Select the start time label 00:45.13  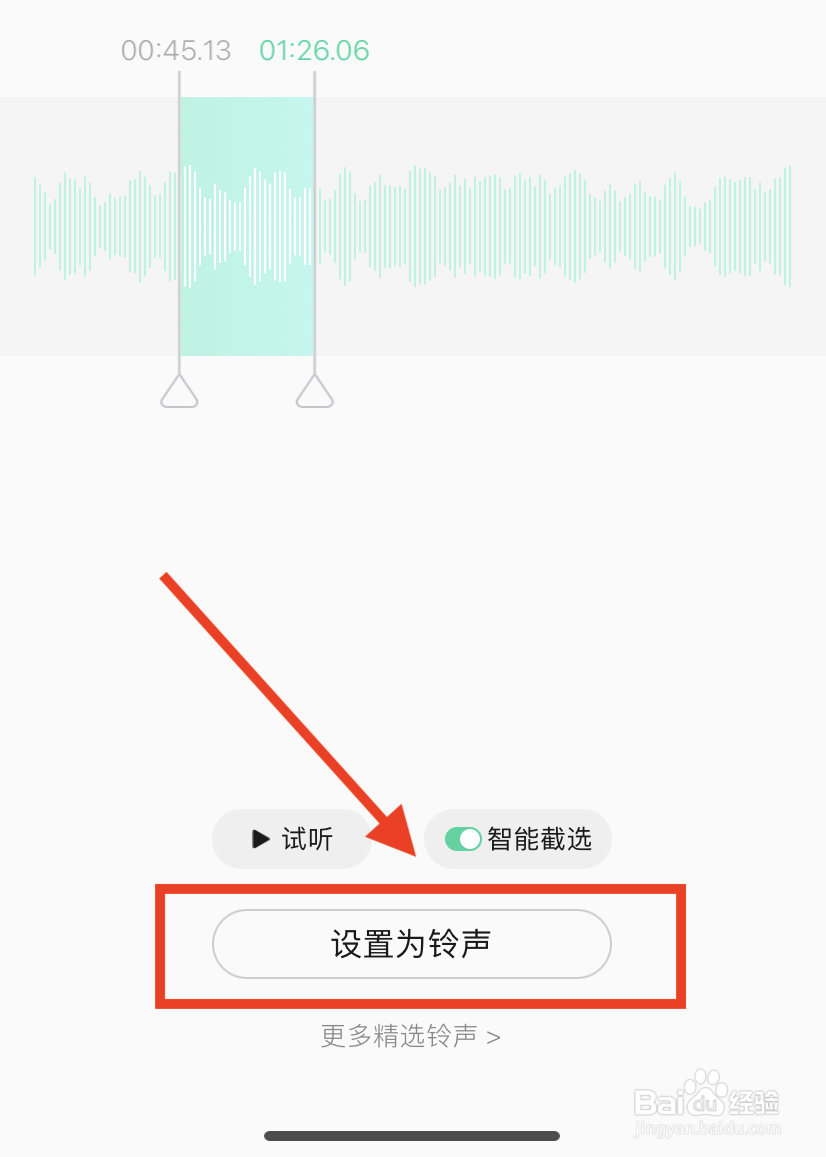[x=177, y=50]
